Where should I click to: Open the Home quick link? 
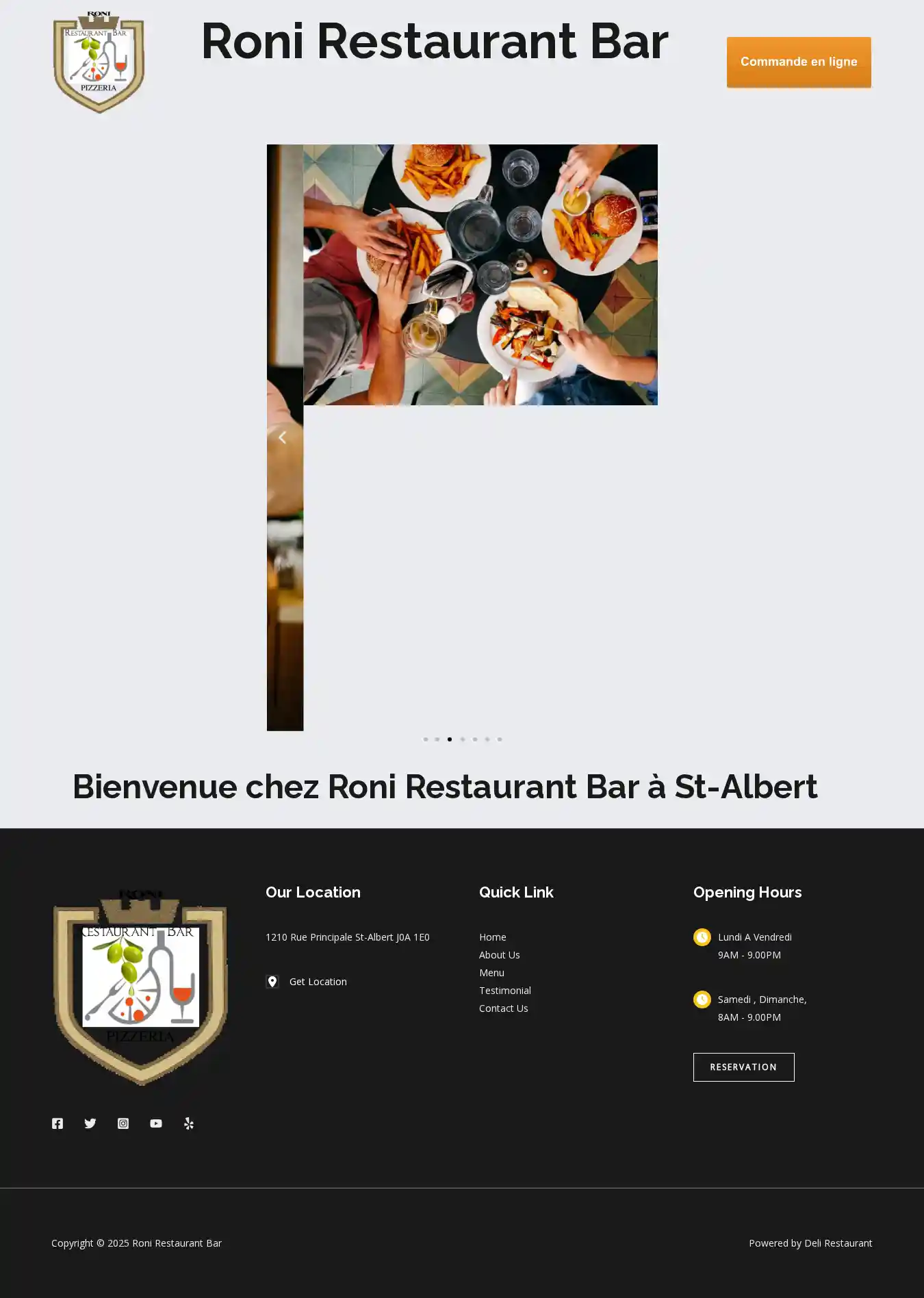[x=492, y=937]
